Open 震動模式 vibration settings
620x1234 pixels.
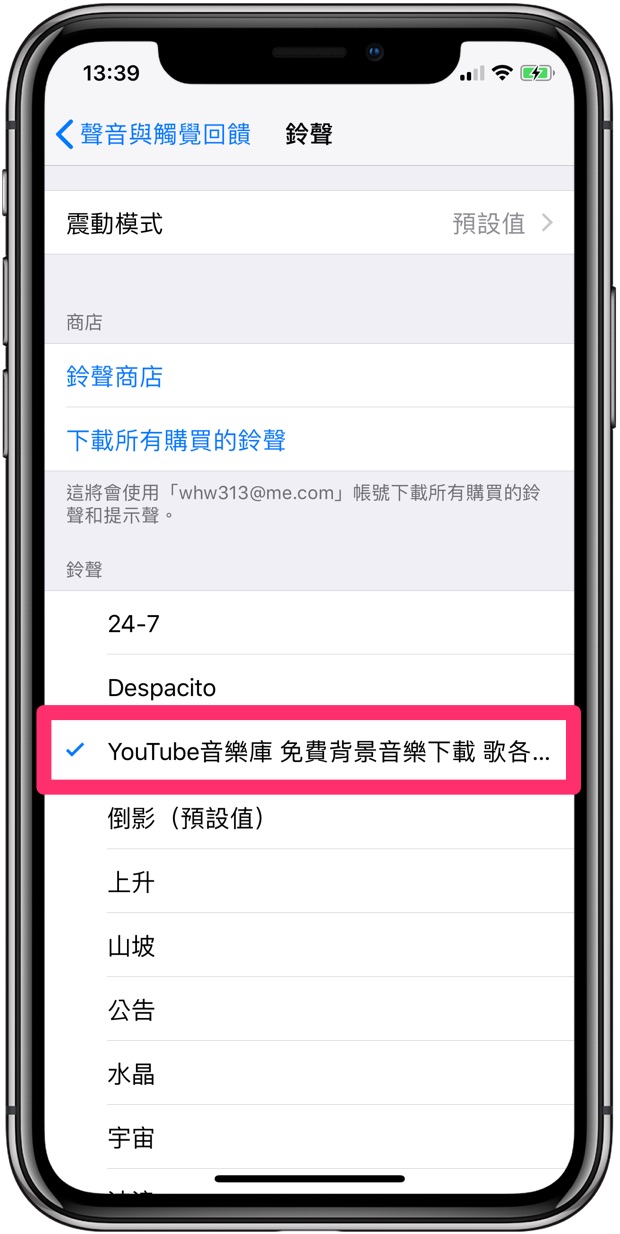(x=309, y=223)
